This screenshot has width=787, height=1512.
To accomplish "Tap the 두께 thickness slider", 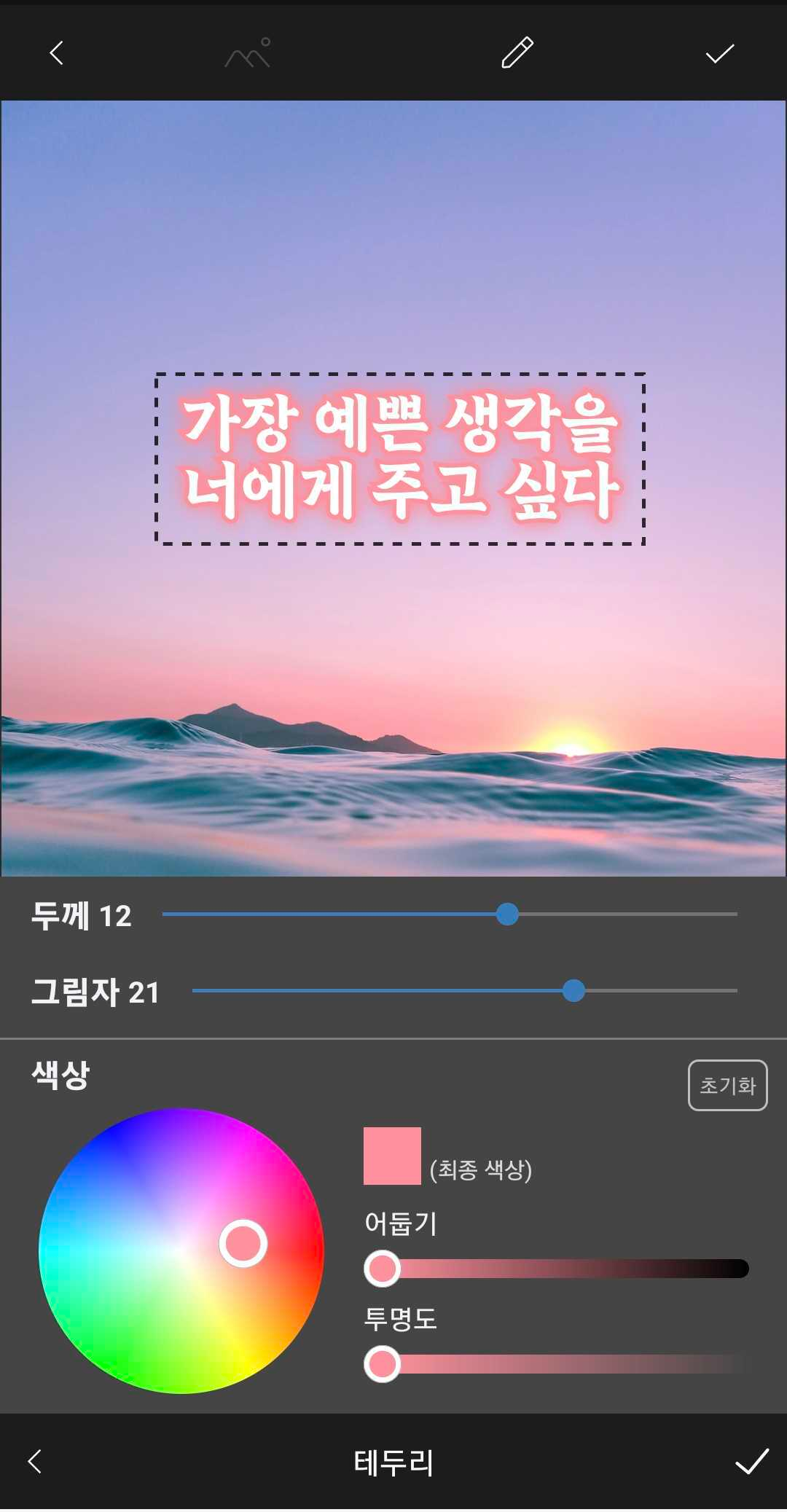I will click(450, 914).
